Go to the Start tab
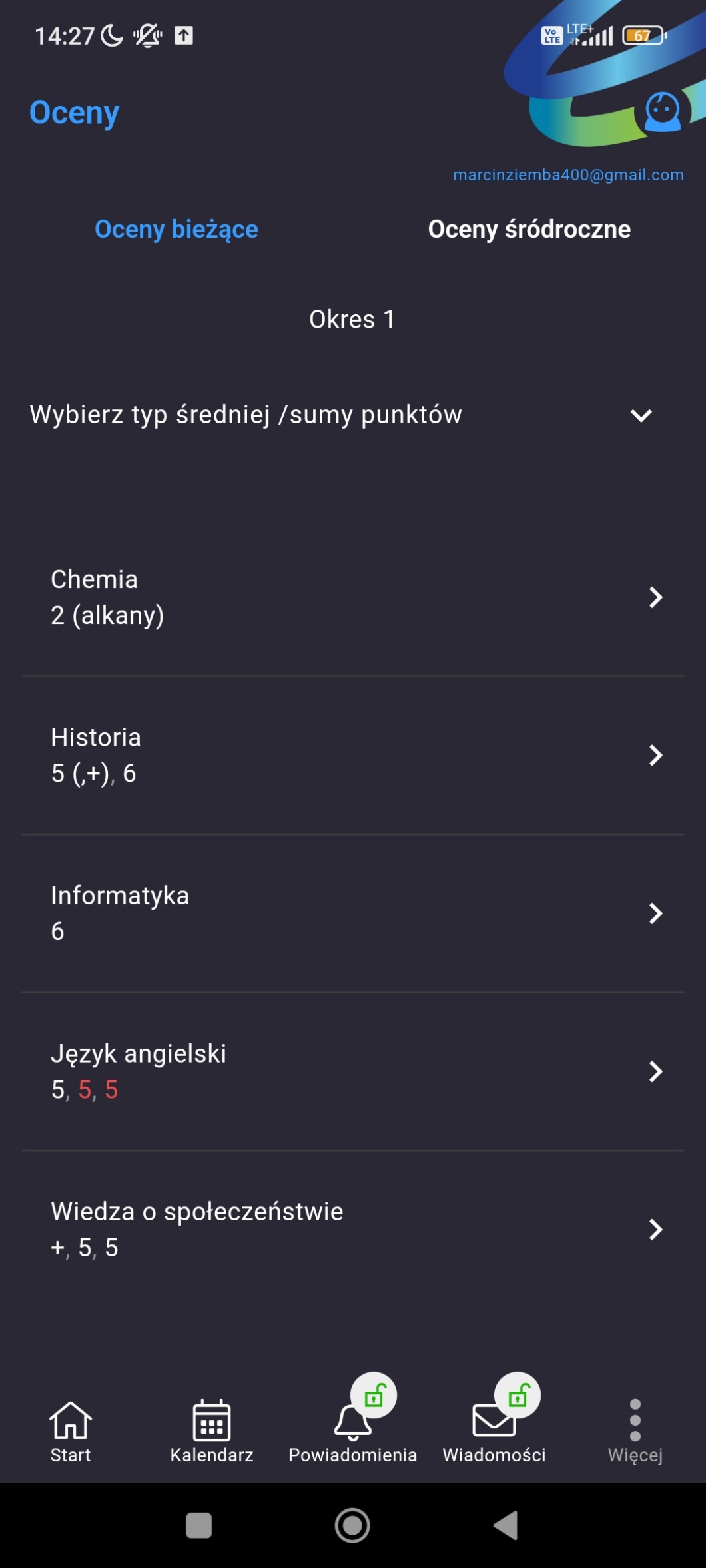706x1568 pixels. 71,1432
